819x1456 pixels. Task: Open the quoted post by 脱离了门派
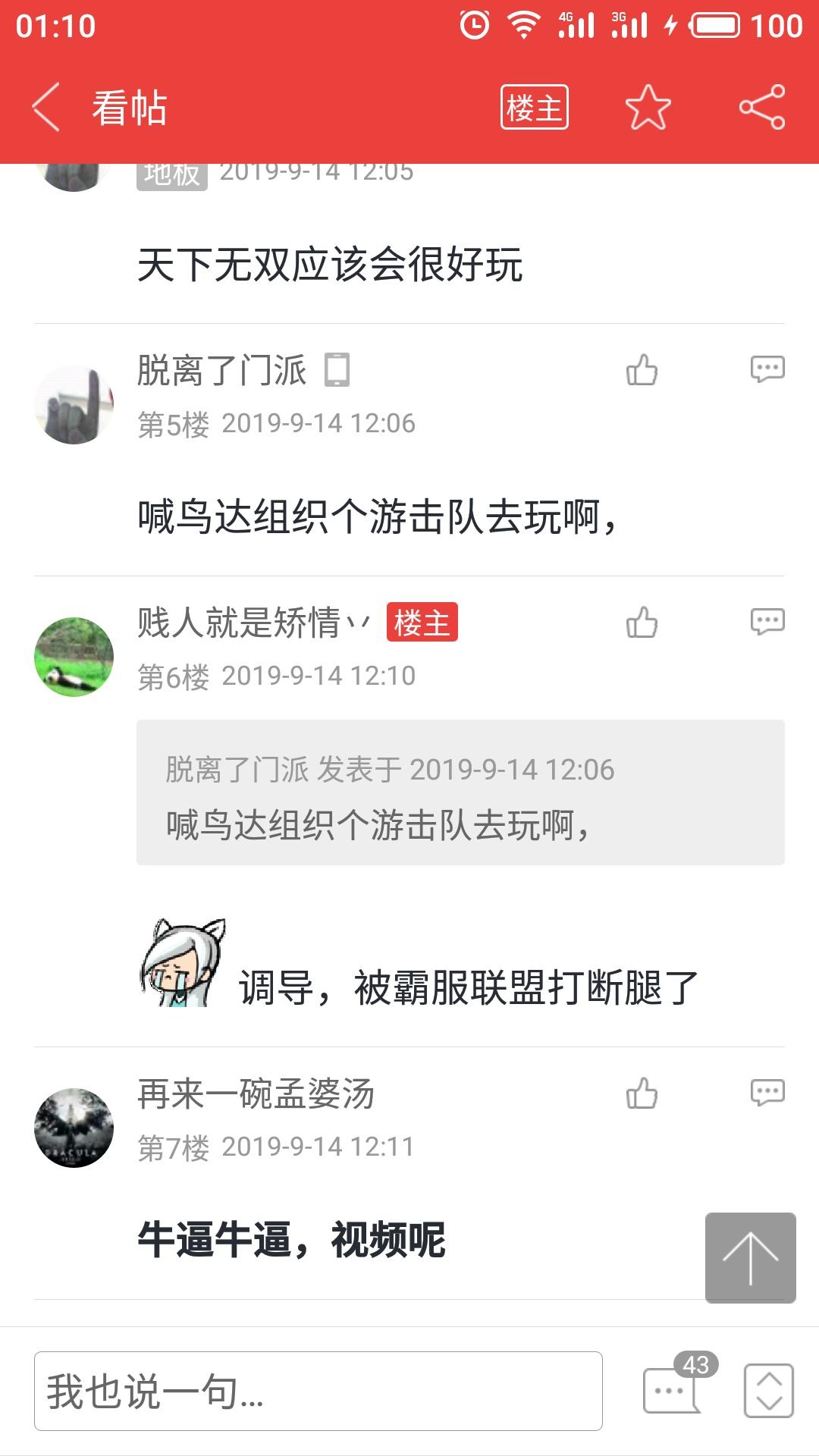(x=460, y=792)
